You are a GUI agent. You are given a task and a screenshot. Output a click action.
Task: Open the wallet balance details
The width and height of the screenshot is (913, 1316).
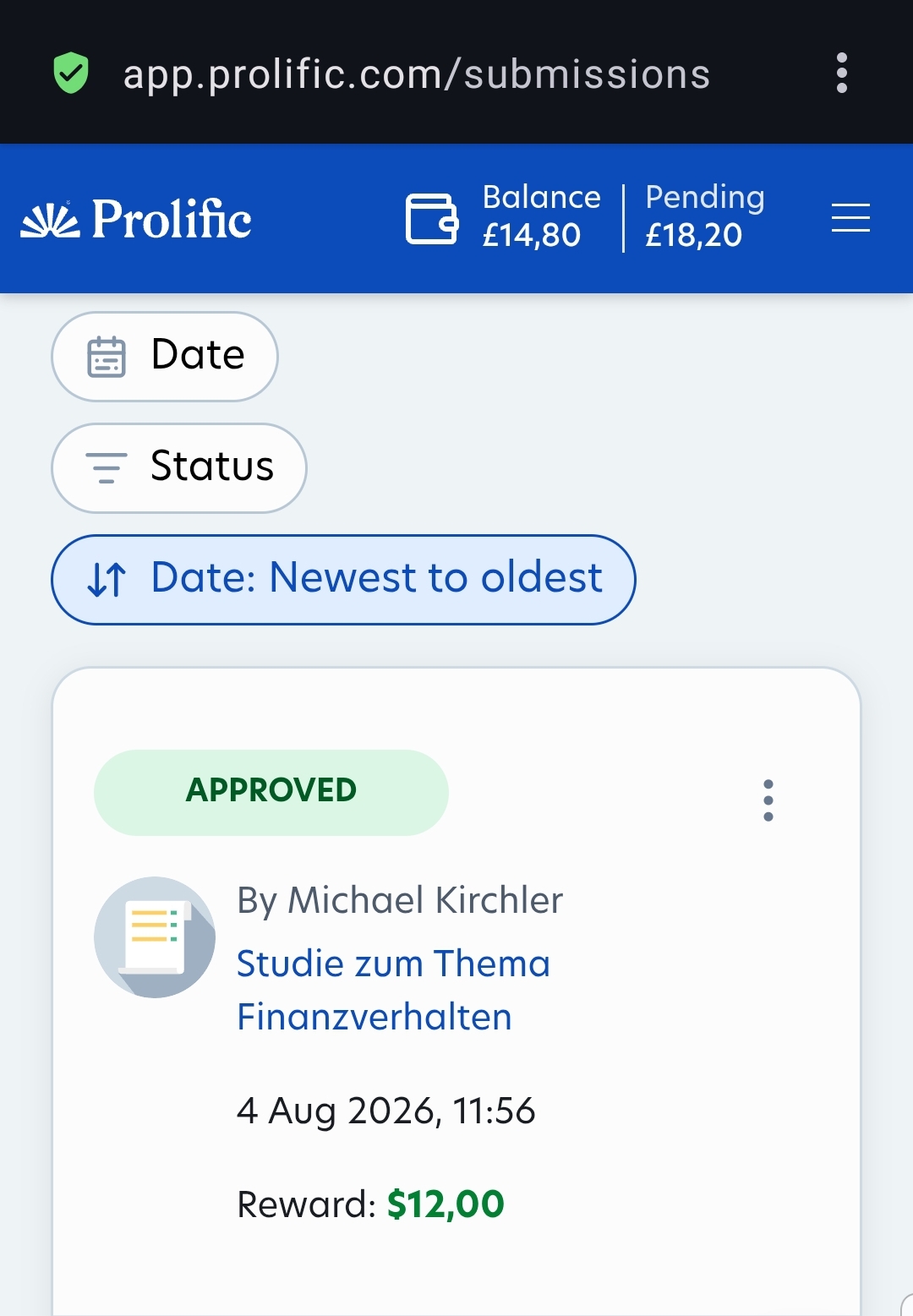click(x=432, y=219)
